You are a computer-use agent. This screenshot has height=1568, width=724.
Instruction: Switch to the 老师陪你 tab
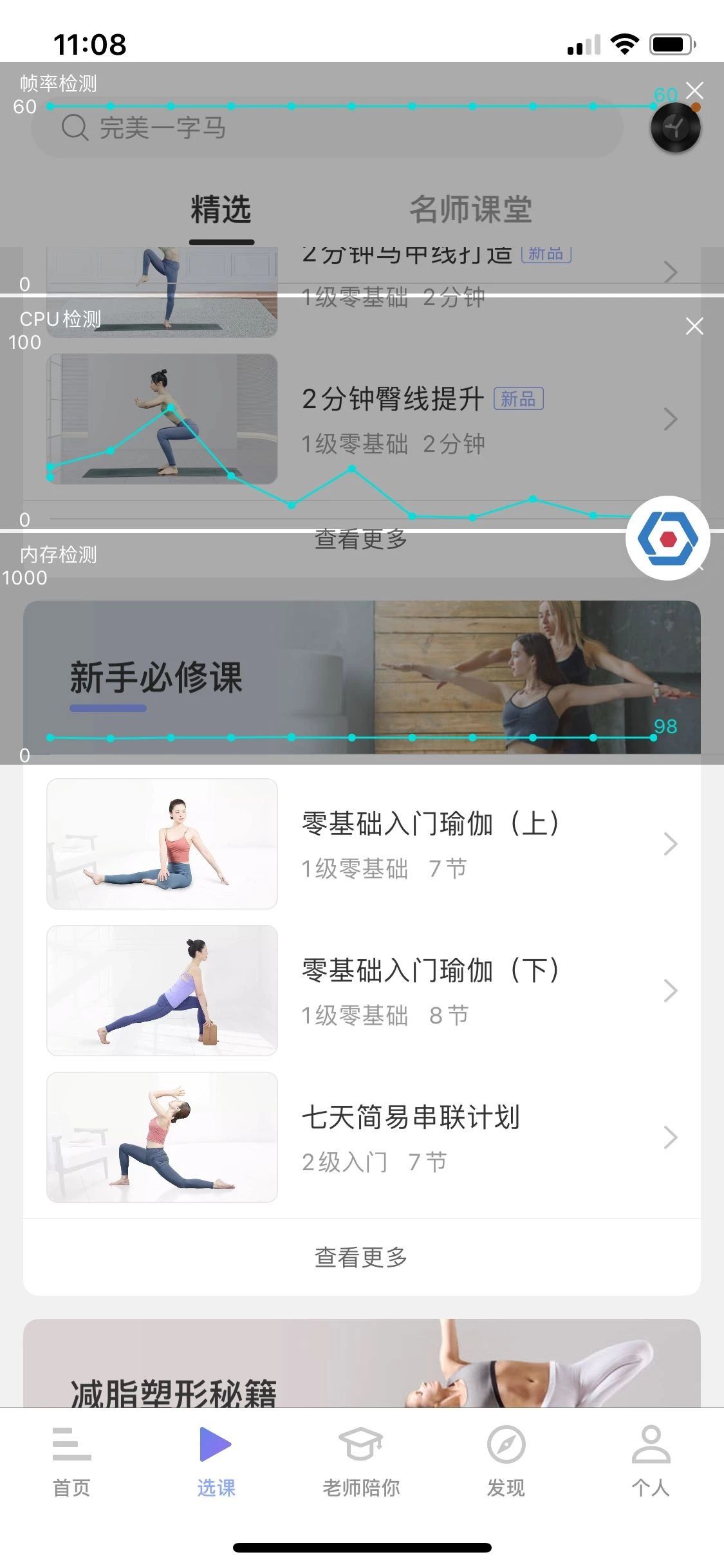point(361,1462)
